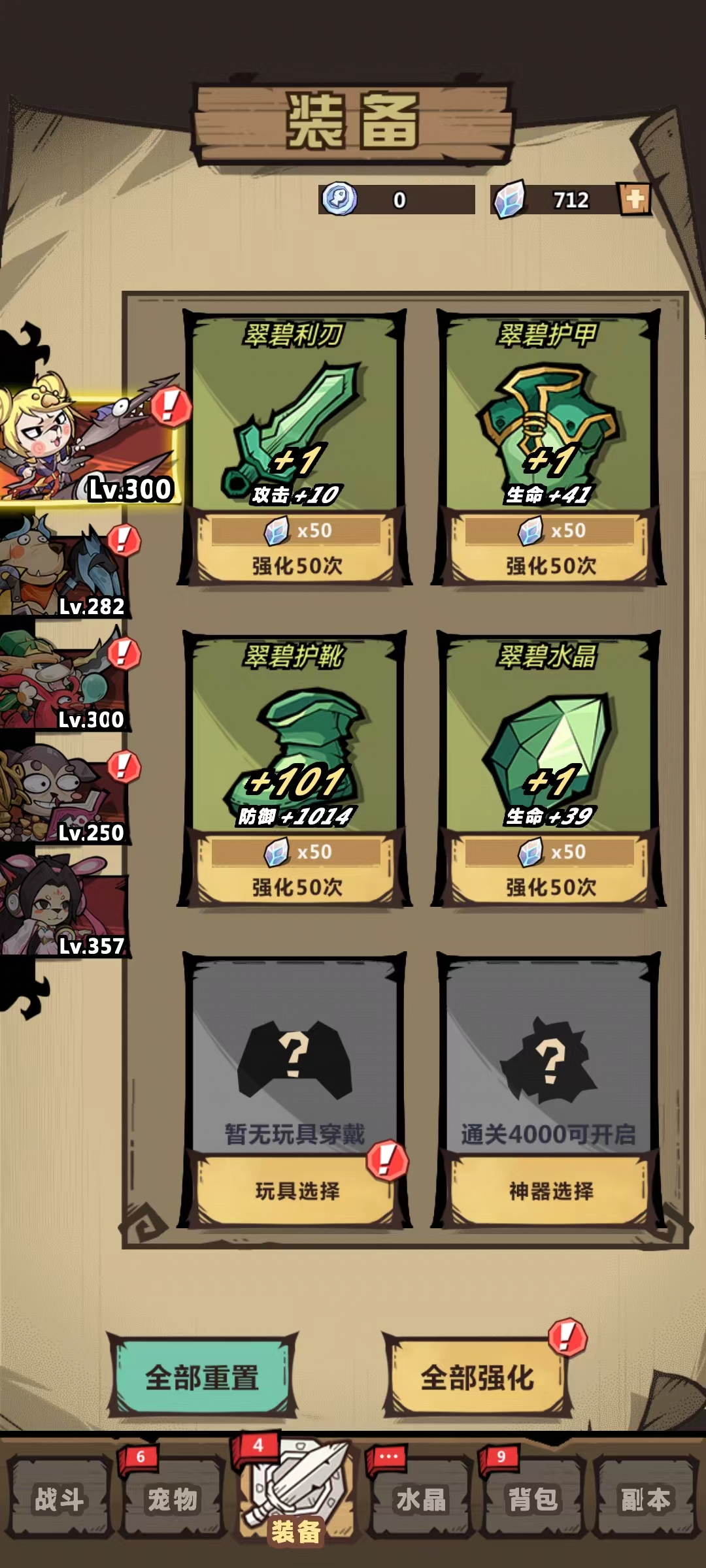Switch to the 水晶 tab
The width and height of the screenshot is (706, 1568).
(421, 1499)
